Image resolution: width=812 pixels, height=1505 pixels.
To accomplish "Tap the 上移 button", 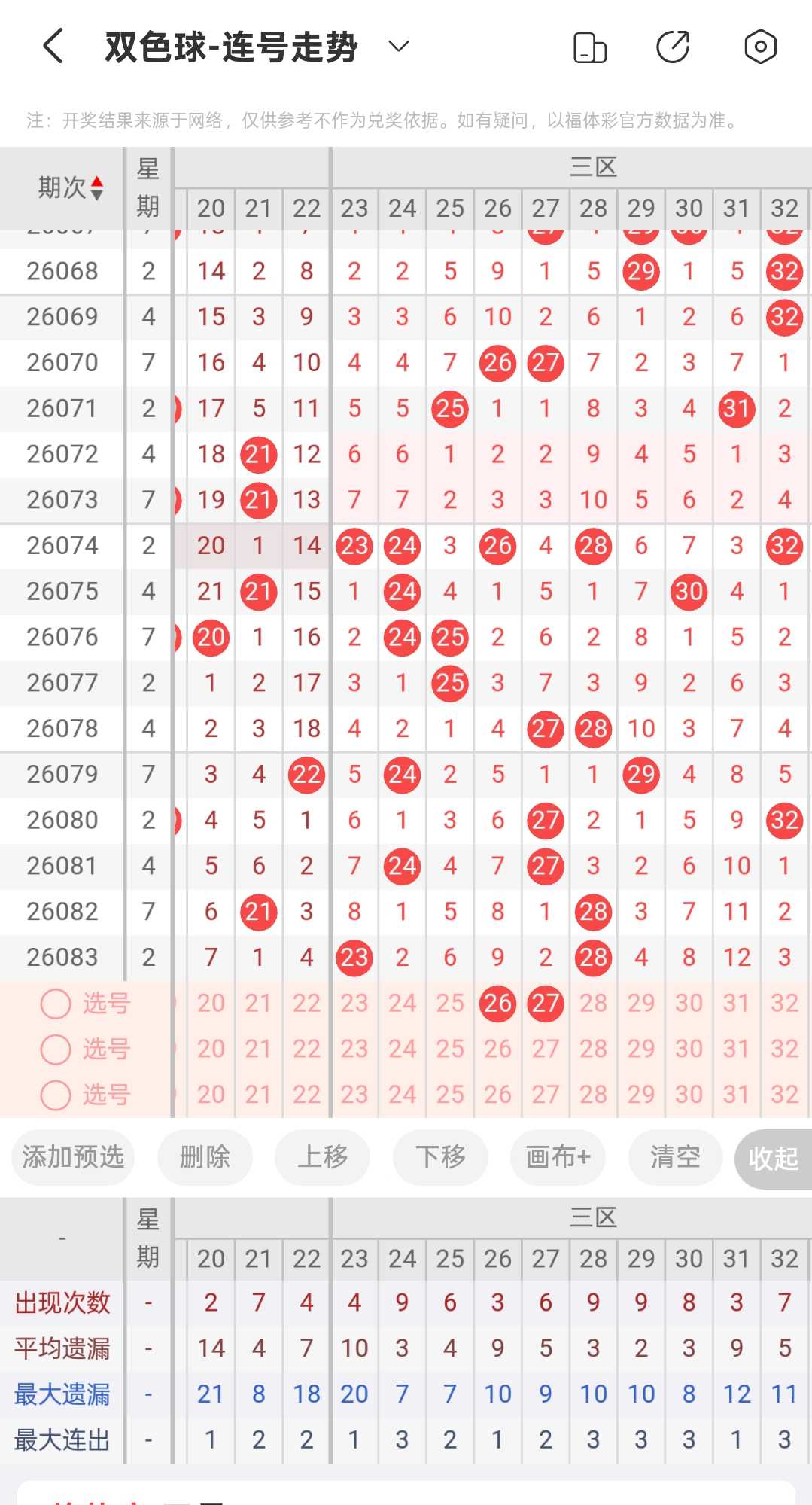I will pos(322,1156).
